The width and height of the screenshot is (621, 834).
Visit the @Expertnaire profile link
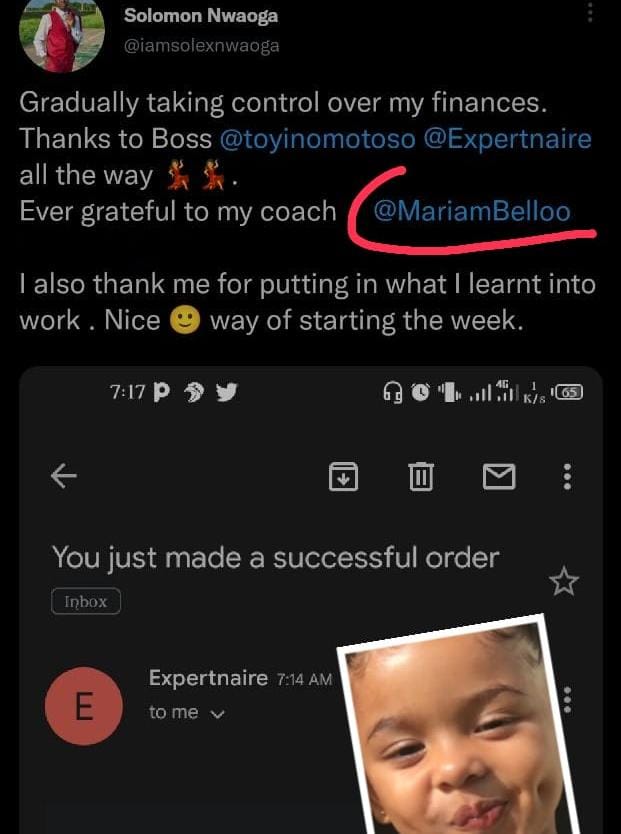508,139
